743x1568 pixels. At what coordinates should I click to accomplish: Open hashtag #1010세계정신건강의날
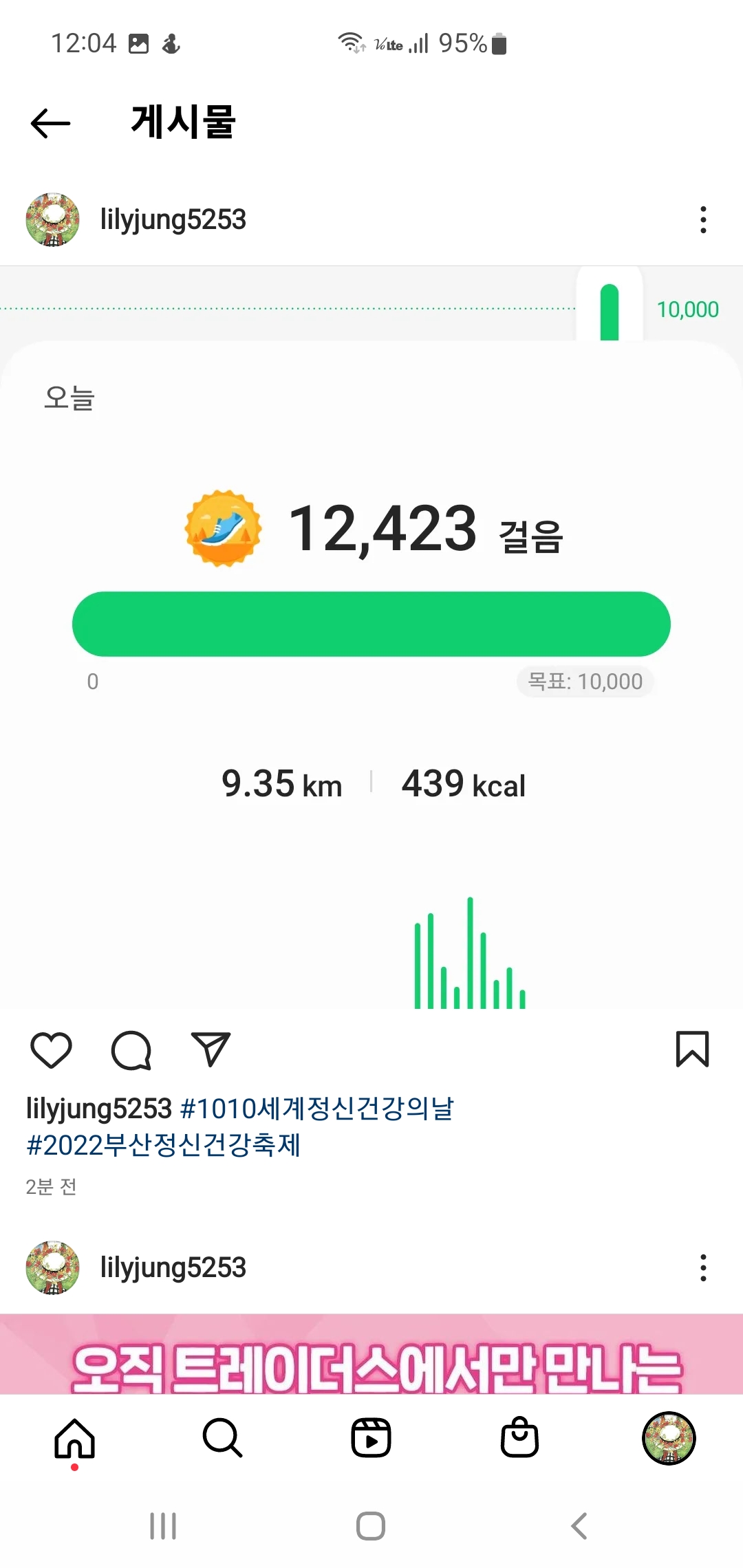[x=316, y=1109]
